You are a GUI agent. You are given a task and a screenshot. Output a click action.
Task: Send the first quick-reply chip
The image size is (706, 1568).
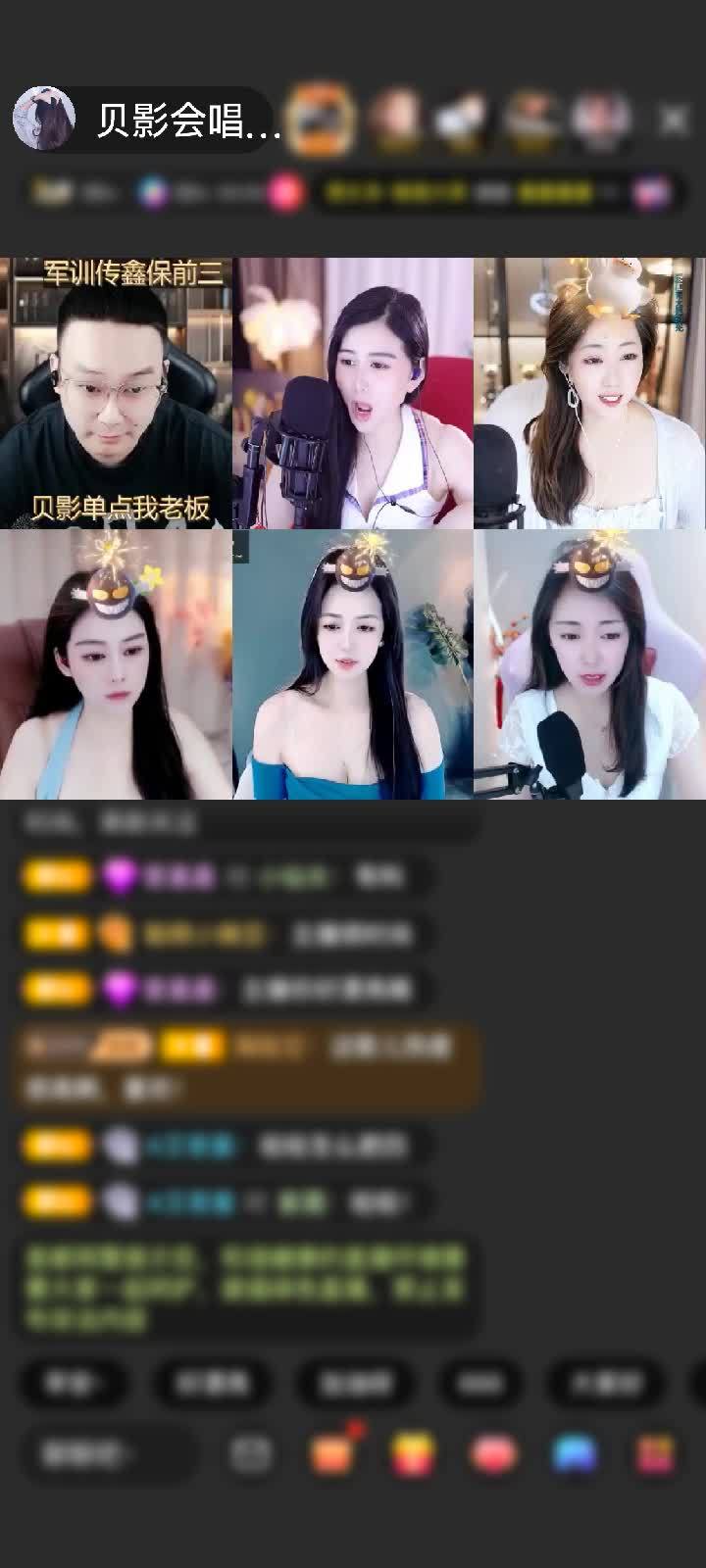[x=73, y=1383]
